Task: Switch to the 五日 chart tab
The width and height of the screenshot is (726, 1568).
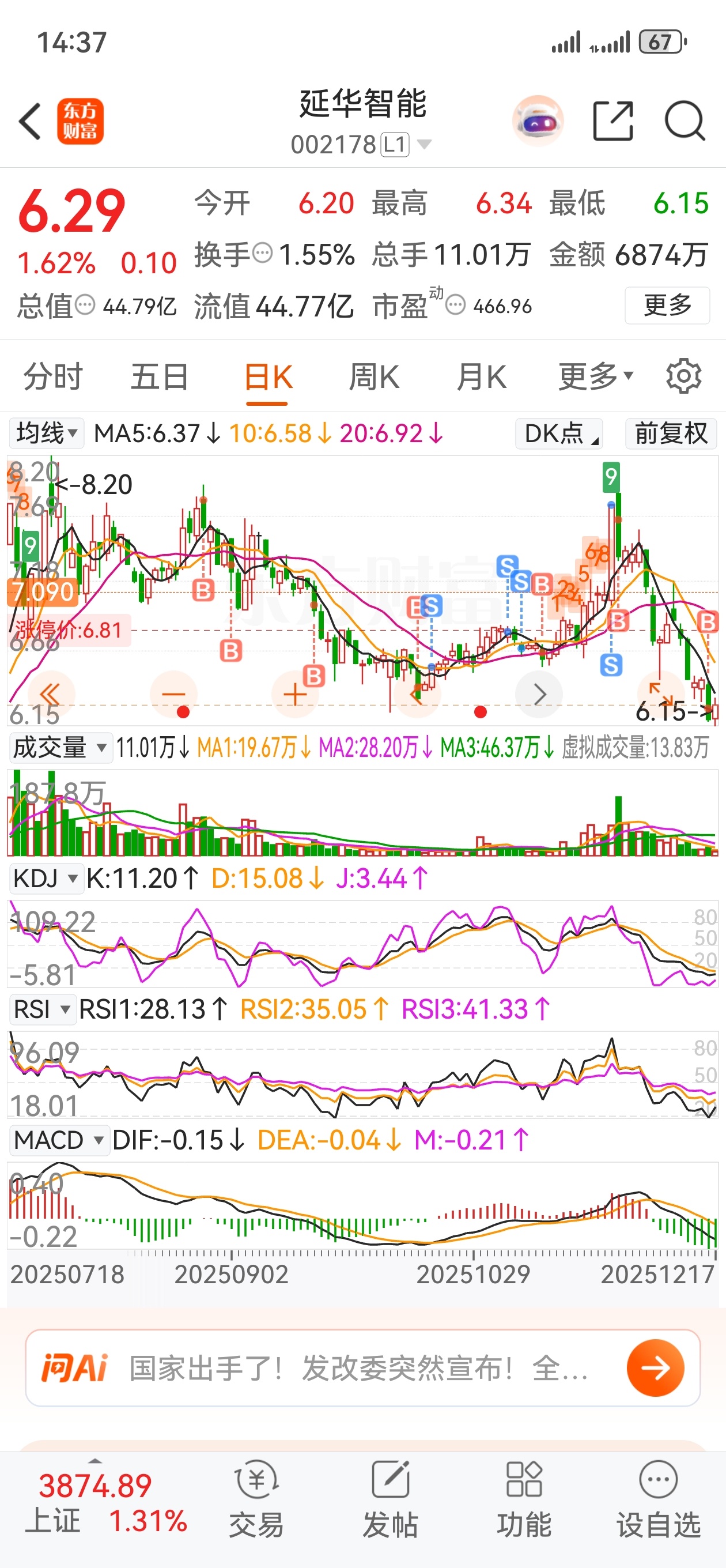Action: (160, 377)
